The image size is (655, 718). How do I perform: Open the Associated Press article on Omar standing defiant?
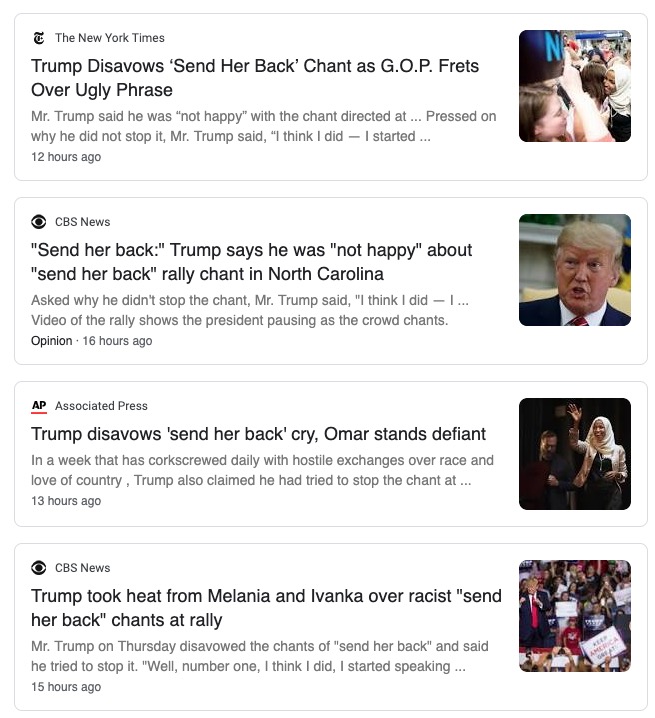coord(258,434)
